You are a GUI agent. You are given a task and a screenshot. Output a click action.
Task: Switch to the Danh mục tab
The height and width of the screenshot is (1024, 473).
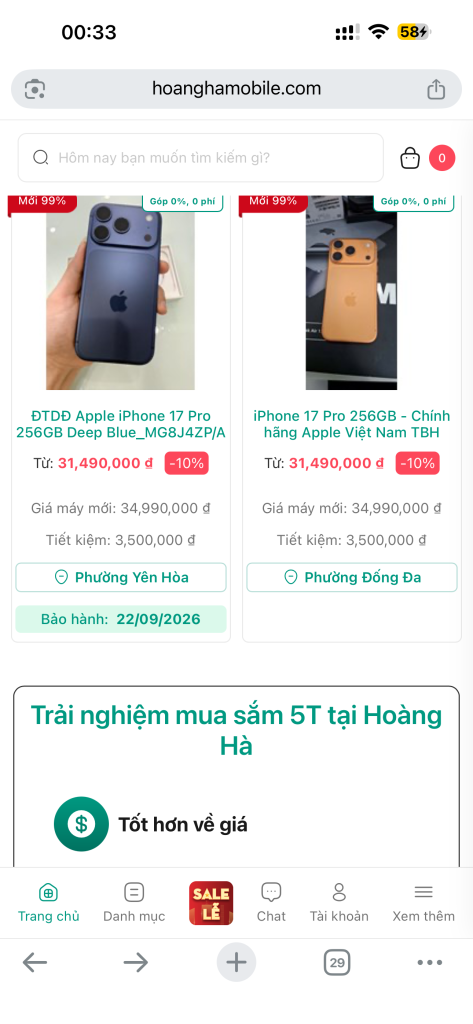pos(134,903)
